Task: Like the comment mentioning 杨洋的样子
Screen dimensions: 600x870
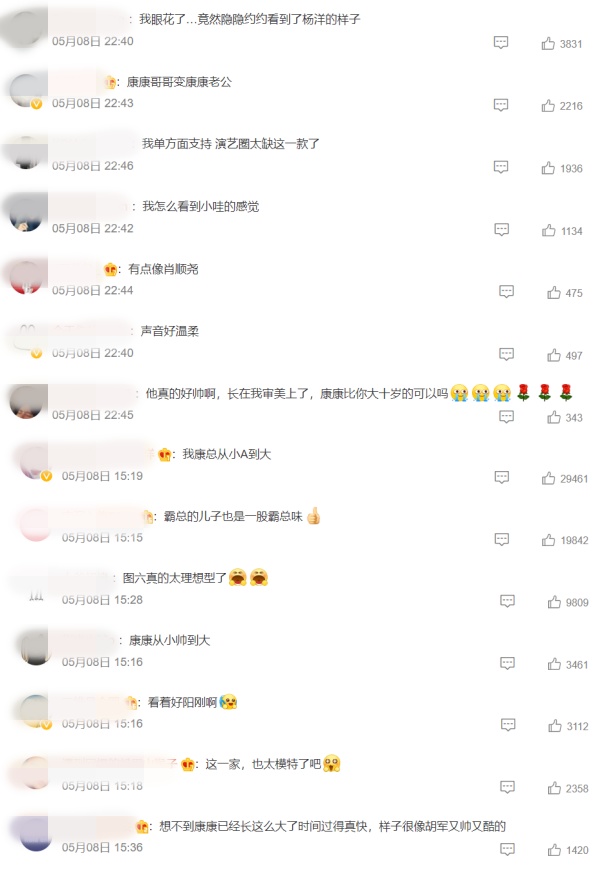Action: click(548, 43)
